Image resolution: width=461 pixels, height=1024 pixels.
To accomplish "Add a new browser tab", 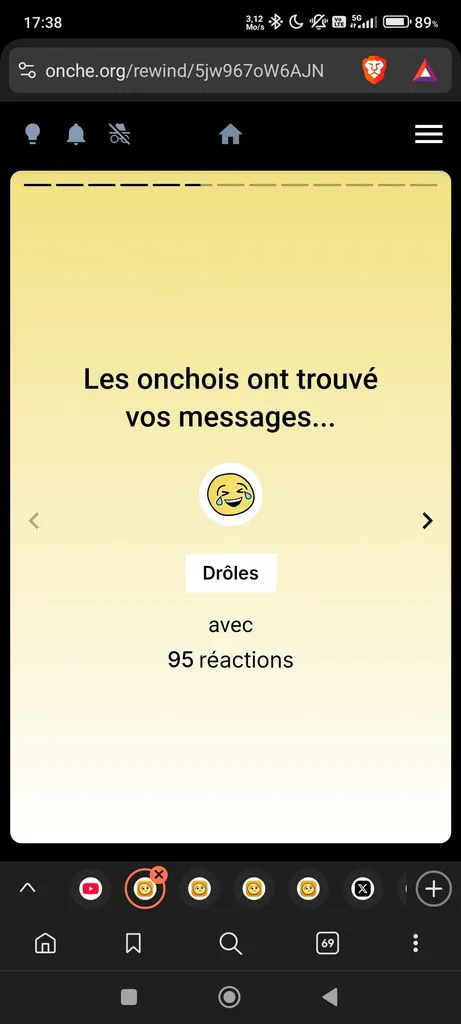I will (x=434, y=889).
